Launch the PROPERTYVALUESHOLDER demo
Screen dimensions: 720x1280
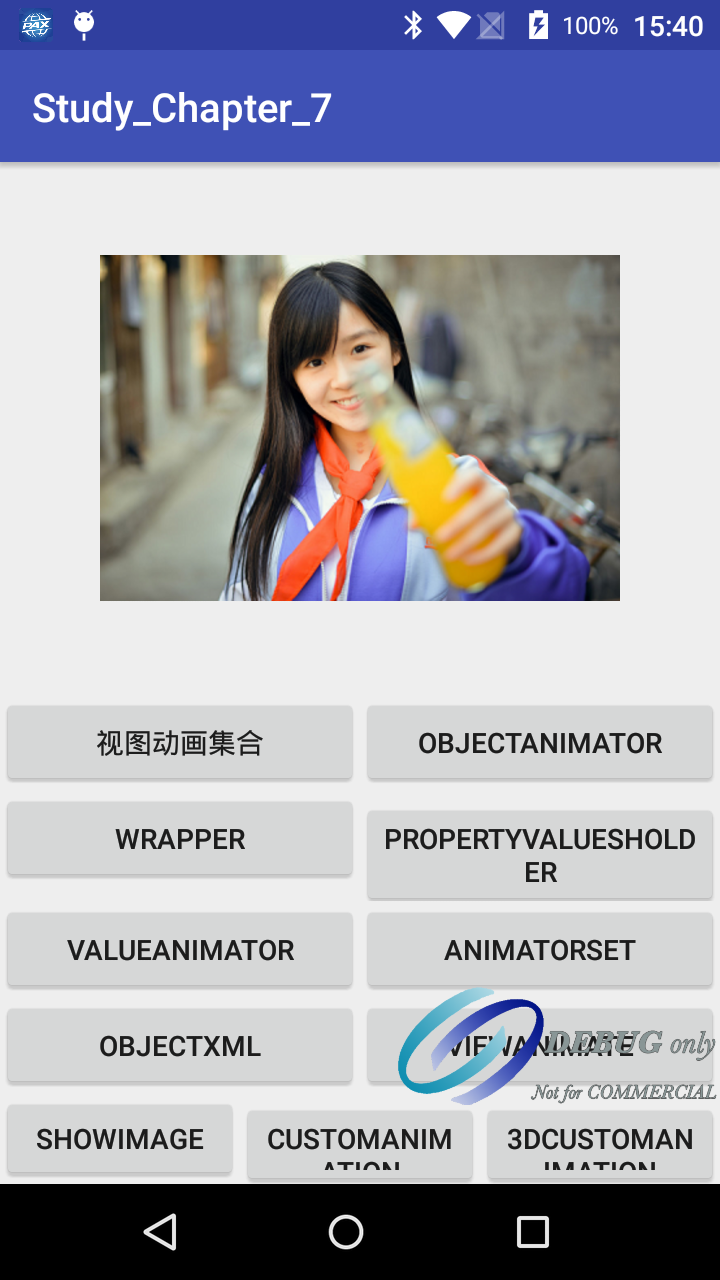[540, 855]
